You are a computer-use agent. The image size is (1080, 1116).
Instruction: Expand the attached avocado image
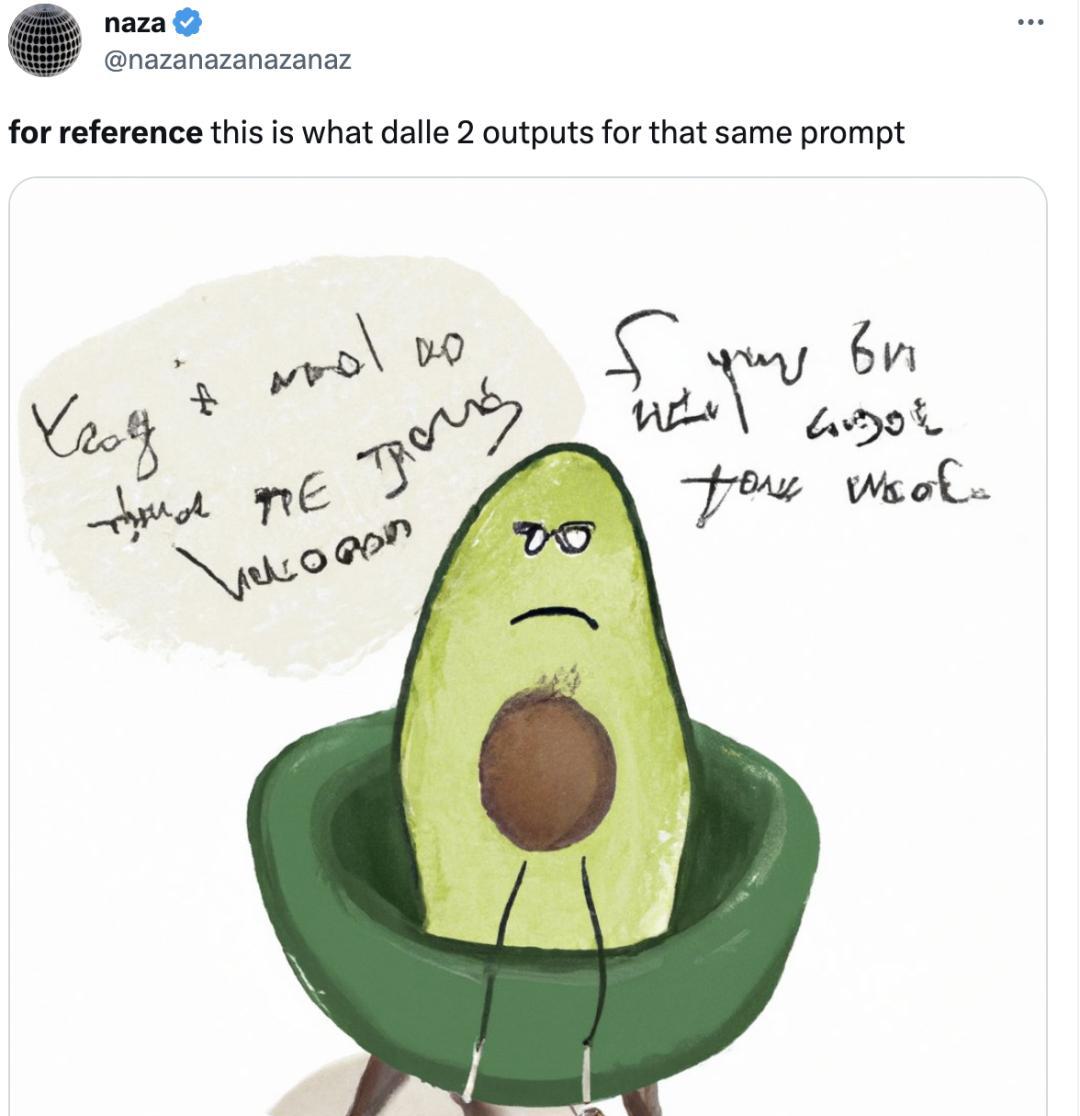528,650
